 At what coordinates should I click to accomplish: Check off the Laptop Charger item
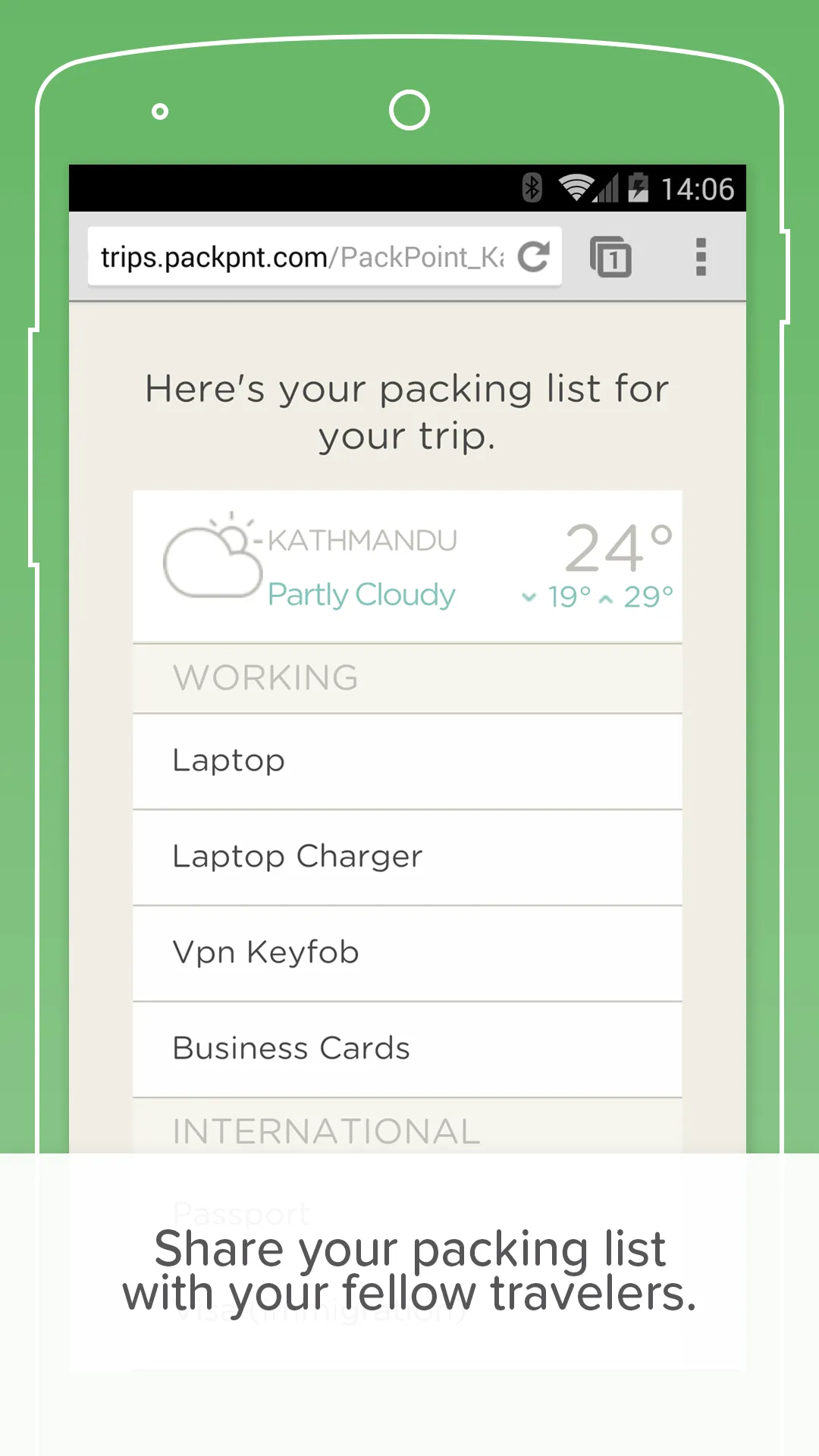(x=407, y=856)
